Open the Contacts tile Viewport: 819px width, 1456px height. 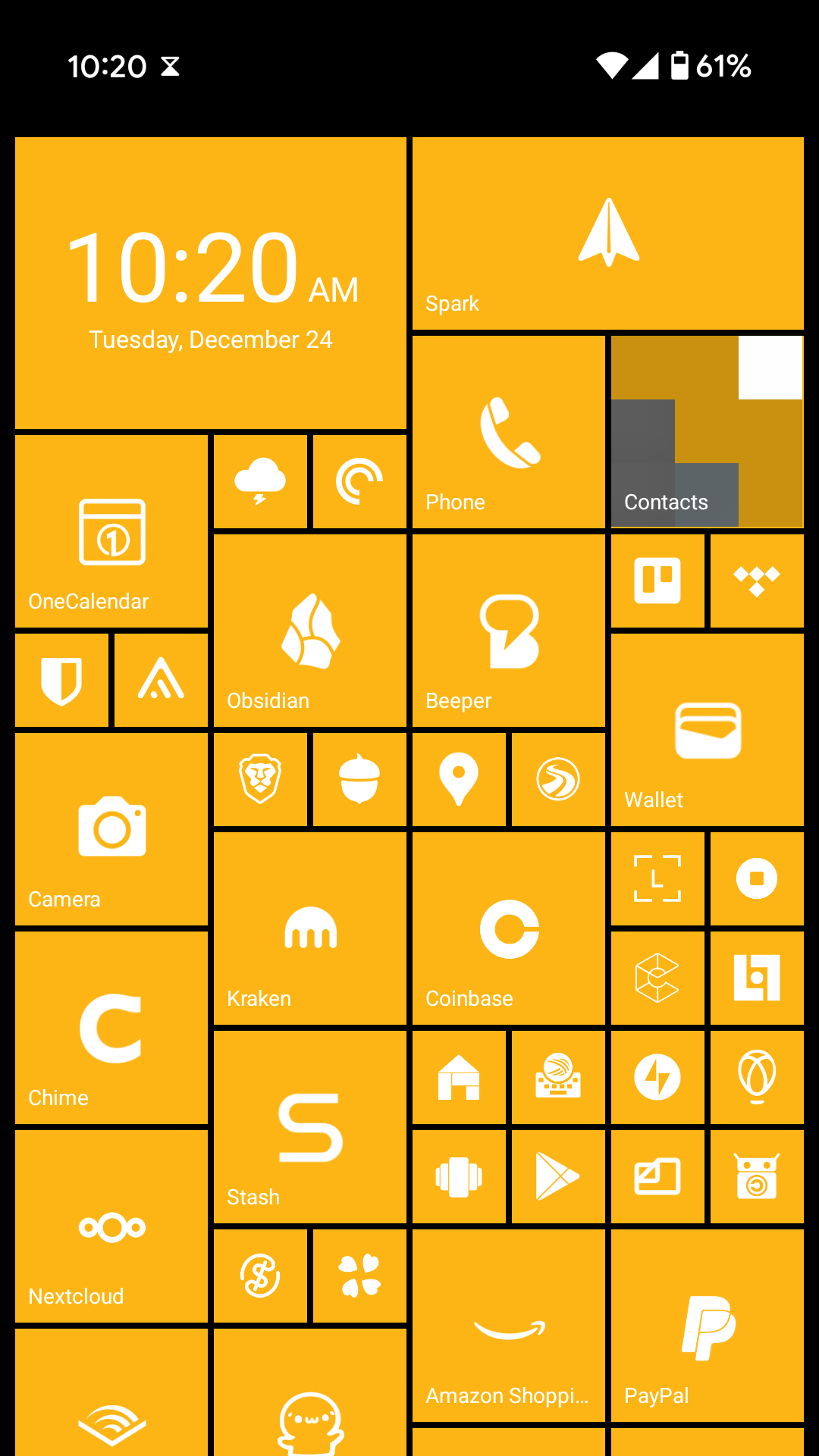click(707, 432)
